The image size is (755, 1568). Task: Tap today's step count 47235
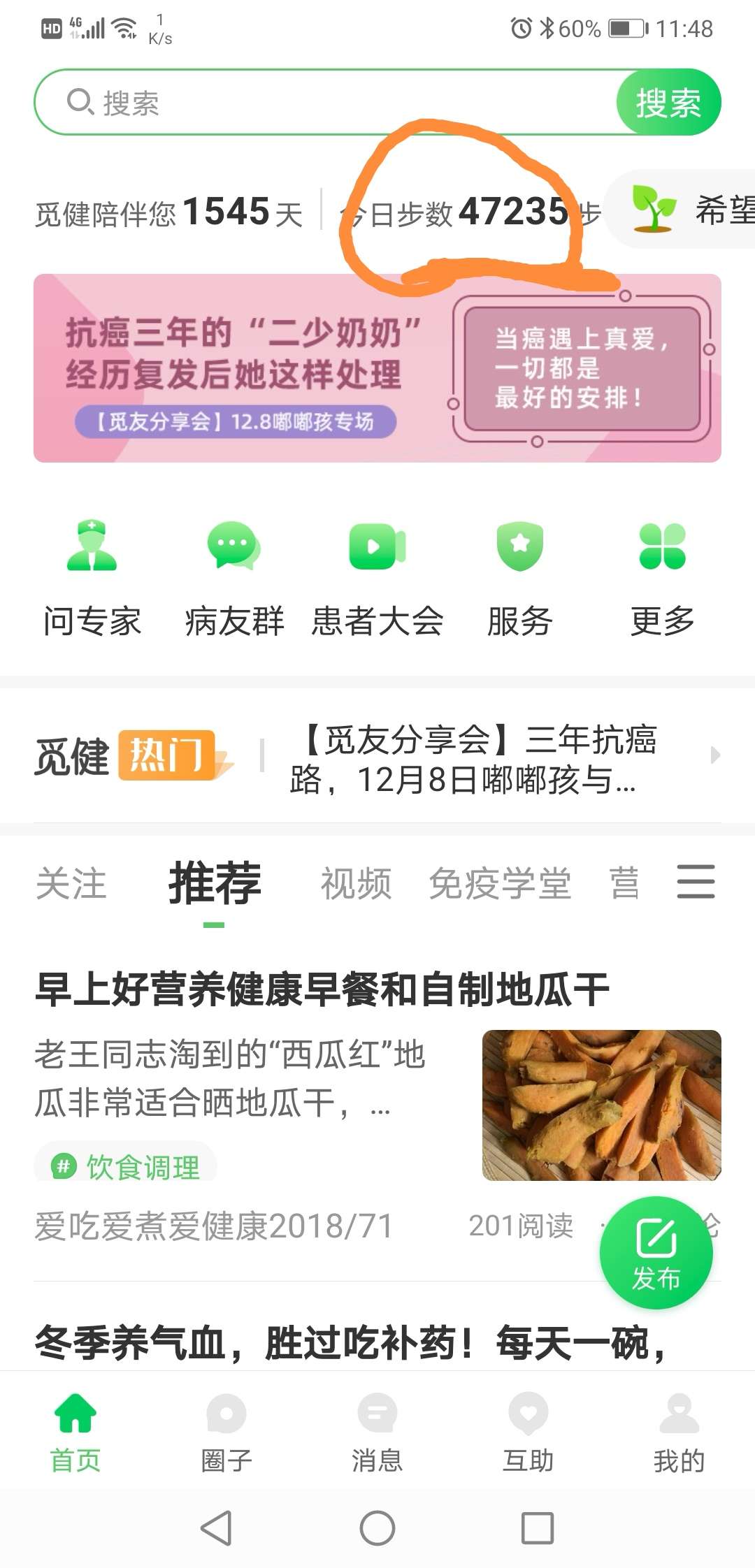click(515, 212)
